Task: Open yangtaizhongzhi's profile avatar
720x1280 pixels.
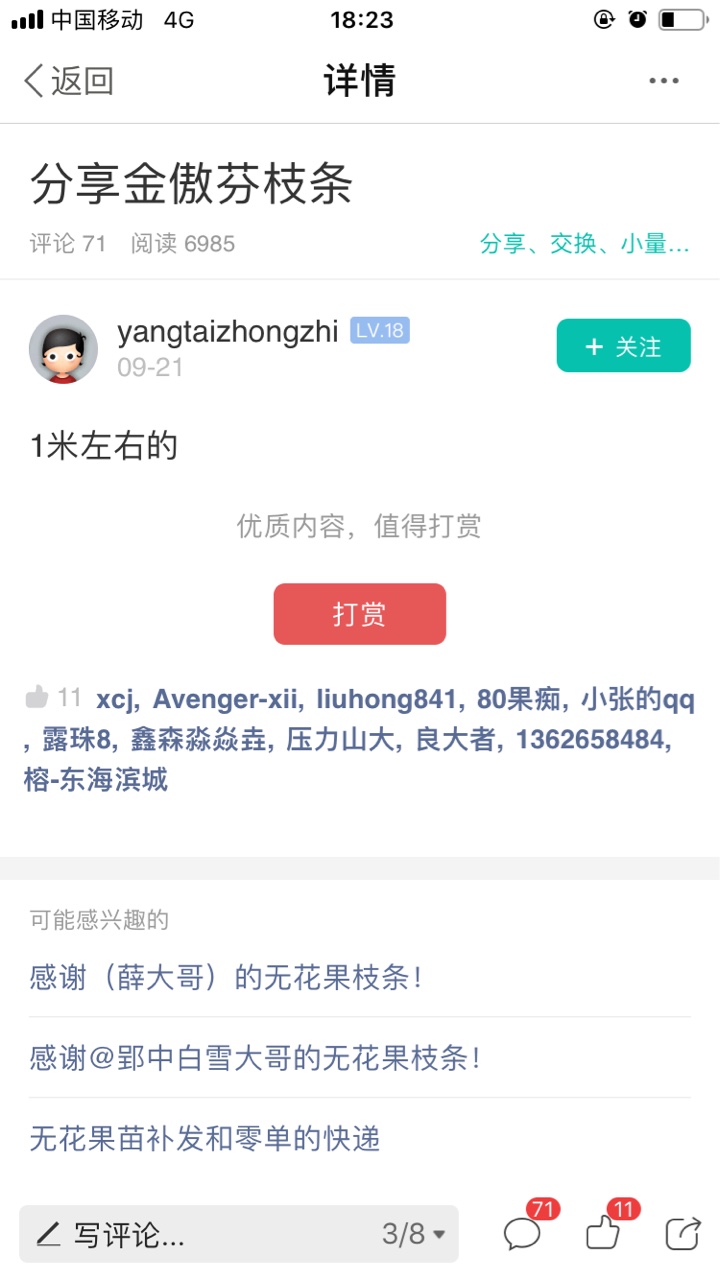Action: click(63, 349)
